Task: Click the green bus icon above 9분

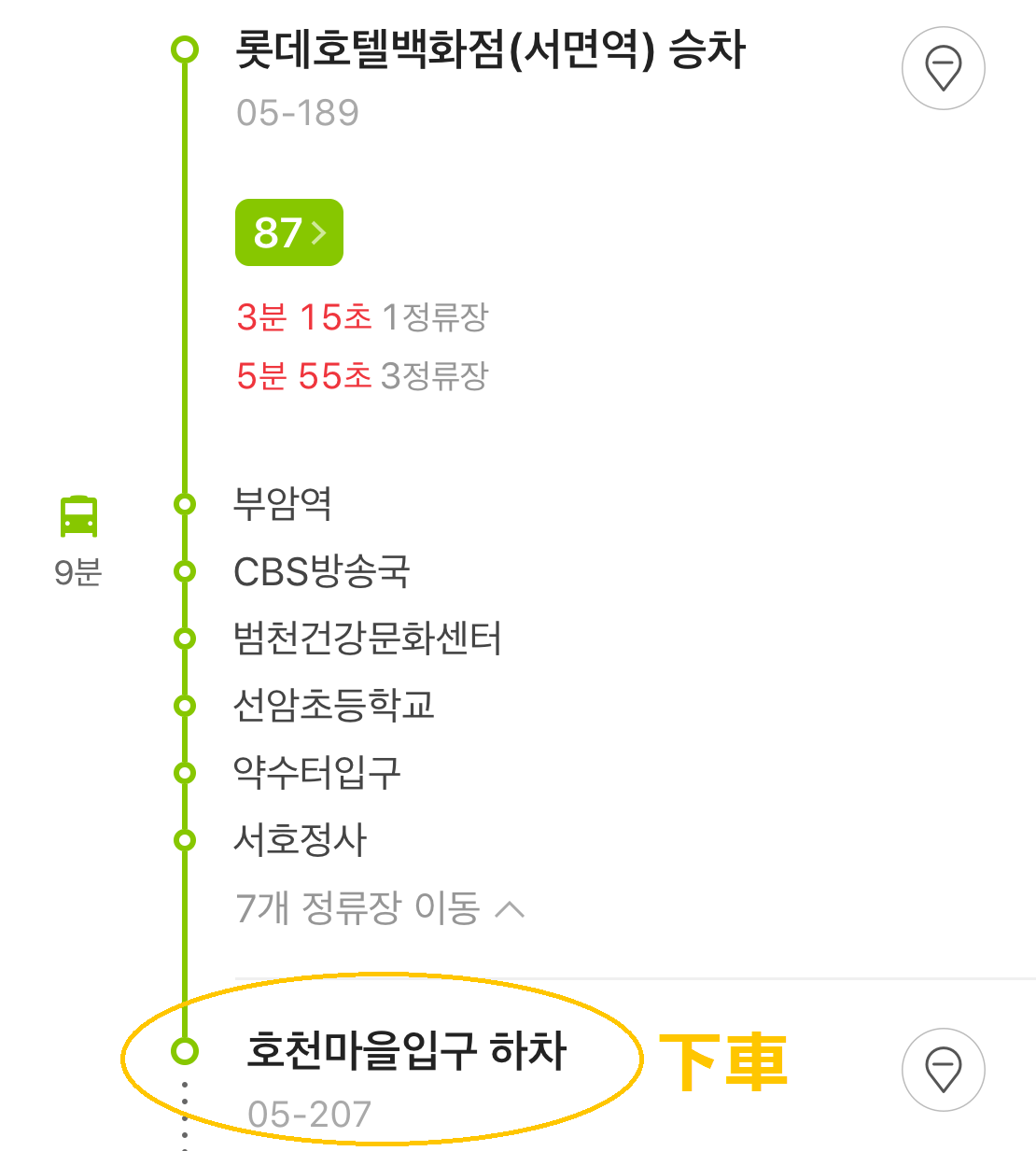Action: (79, 514)
